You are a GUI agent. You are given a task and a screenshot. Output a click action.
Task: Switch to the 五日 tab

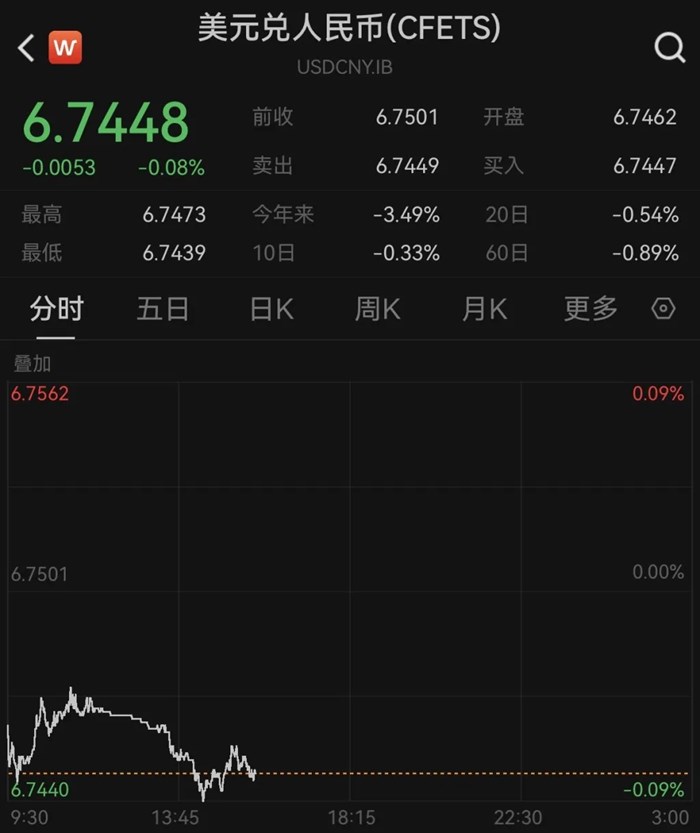(163, 309)
